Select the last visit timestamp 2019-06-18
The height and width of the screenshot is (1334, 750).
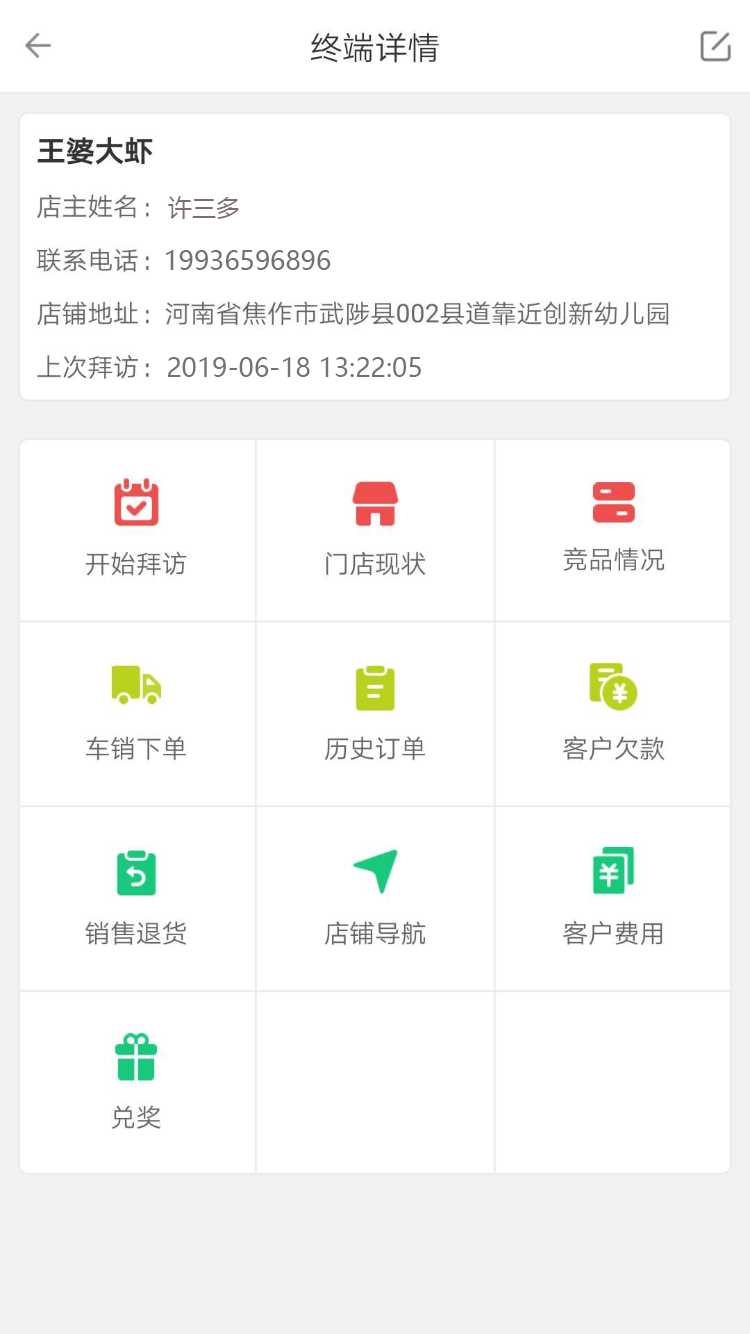[295, 367]
